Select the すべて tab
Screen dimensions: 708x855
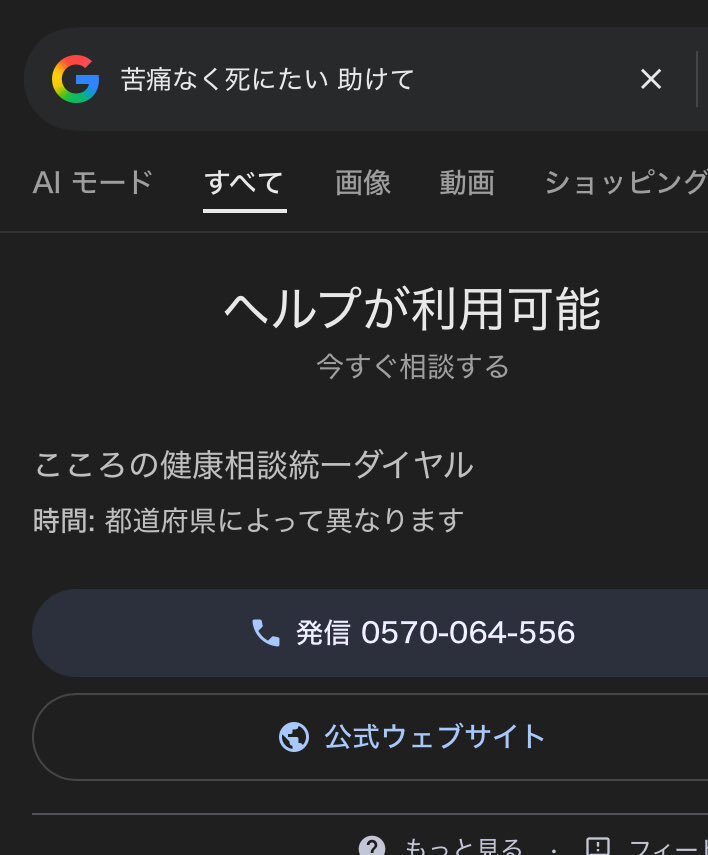point(244,183)
